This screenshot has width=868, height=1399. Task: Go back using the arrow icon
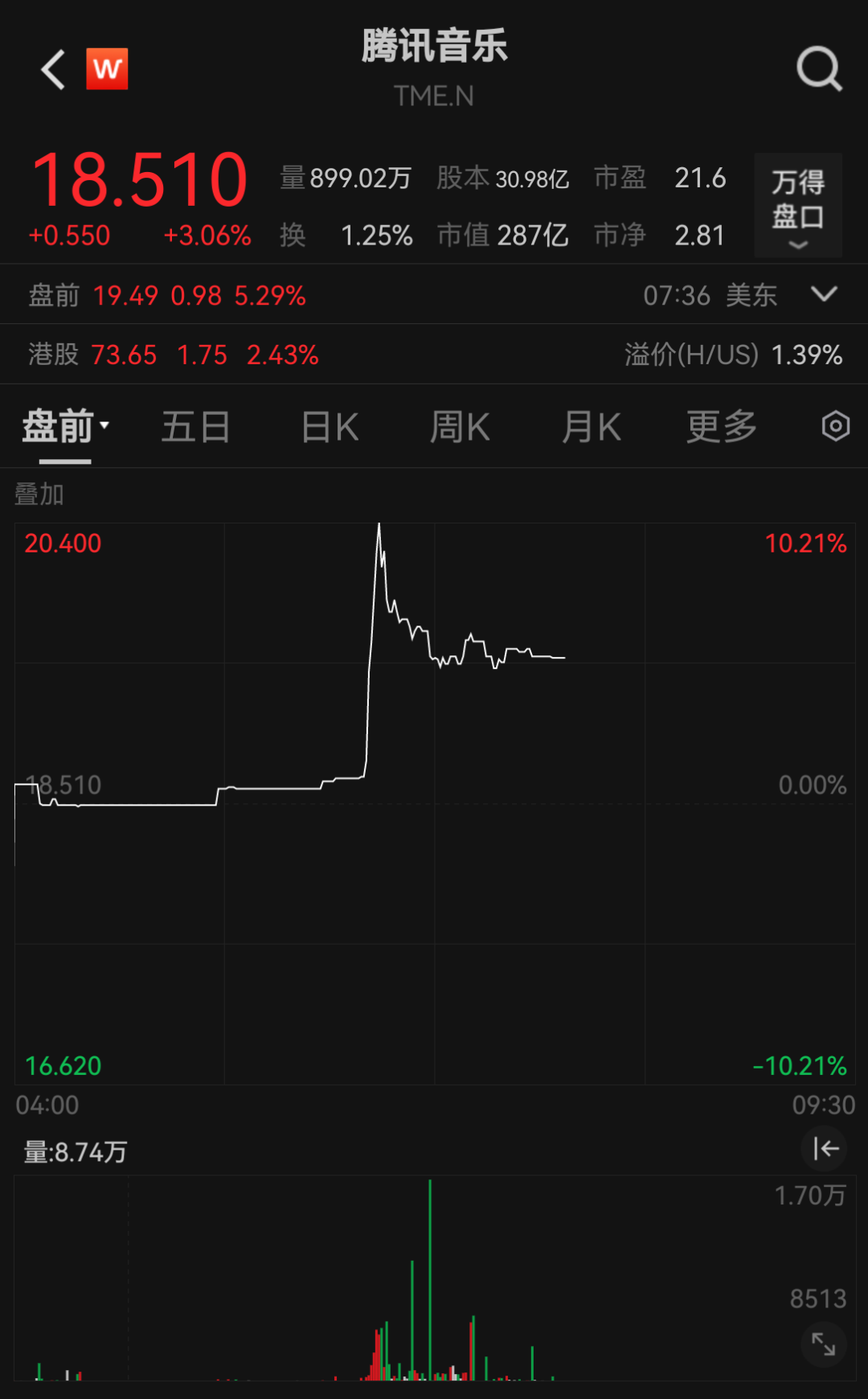[53, 69]
